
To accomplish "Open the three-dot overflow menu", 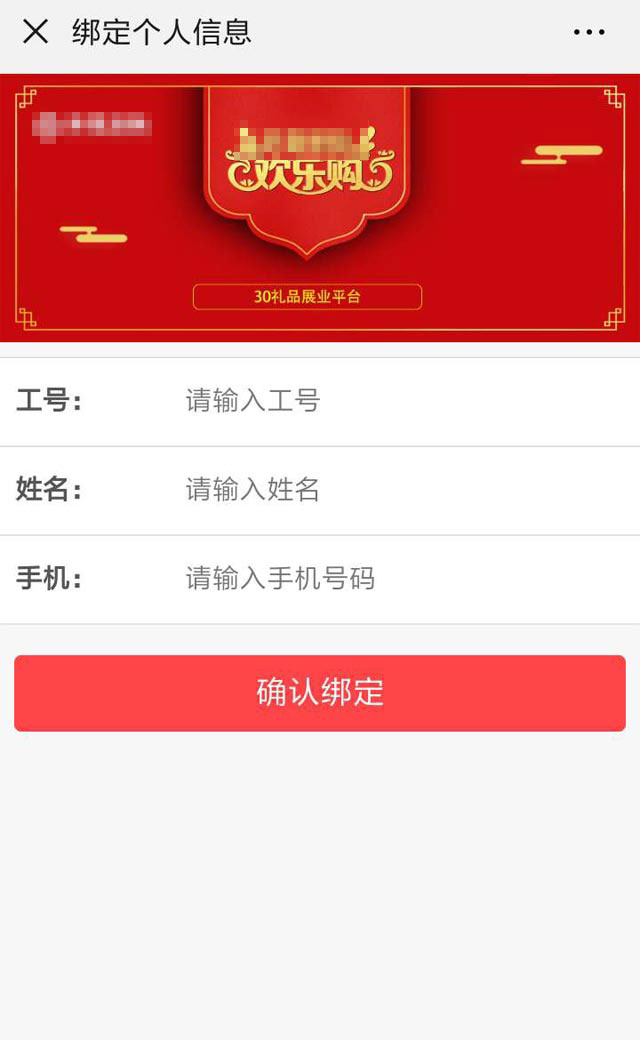I will click(x=589, y=32).
